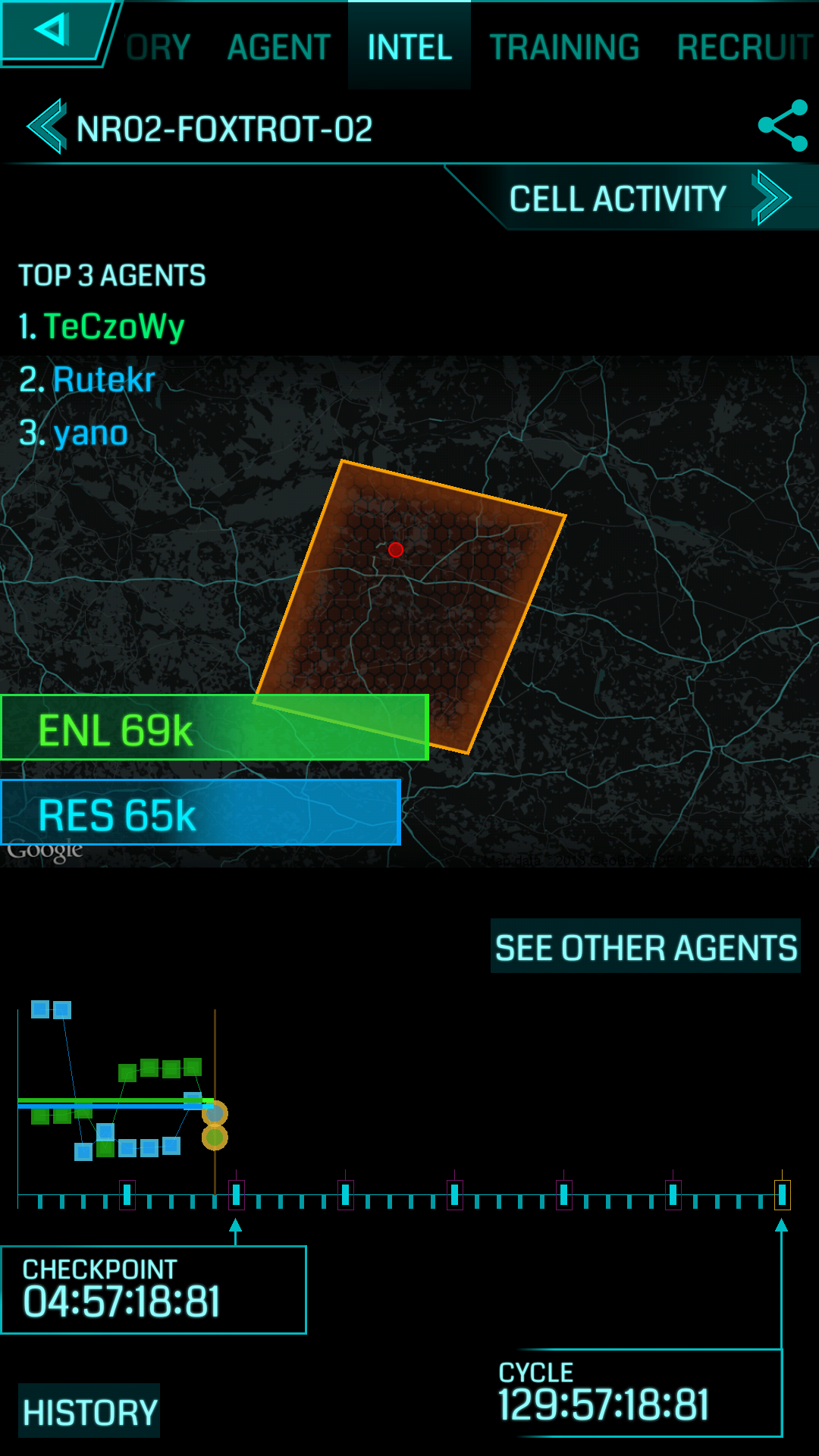The image size is (819, 1456).
Task: Share this cell's intel
Action: (783, 126)
